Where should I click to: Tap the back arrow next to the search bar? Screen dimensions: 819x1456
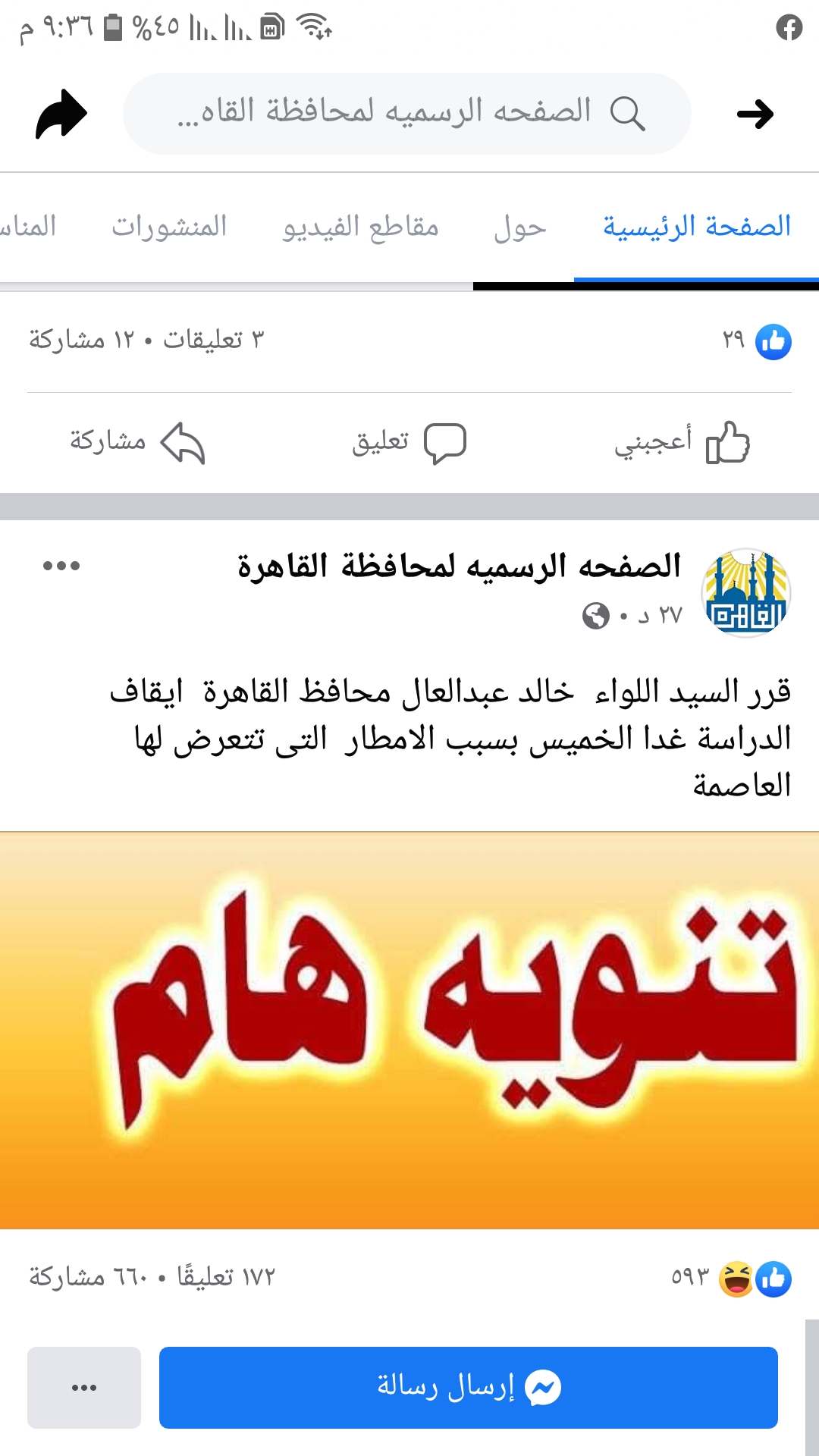click(755, 114)
